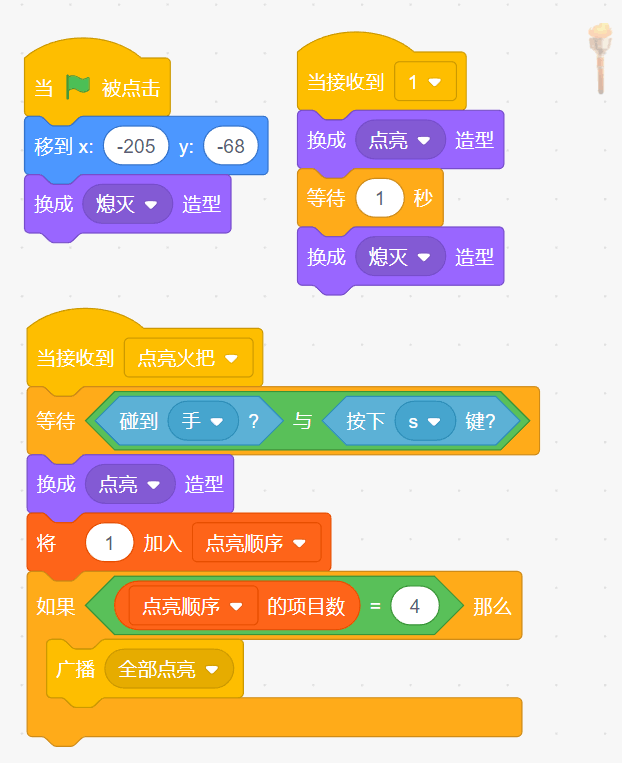622x763 pixels.
Task: Open 点亮顺序 list dropdown in the 加入 block
Action: coord(257,543)
